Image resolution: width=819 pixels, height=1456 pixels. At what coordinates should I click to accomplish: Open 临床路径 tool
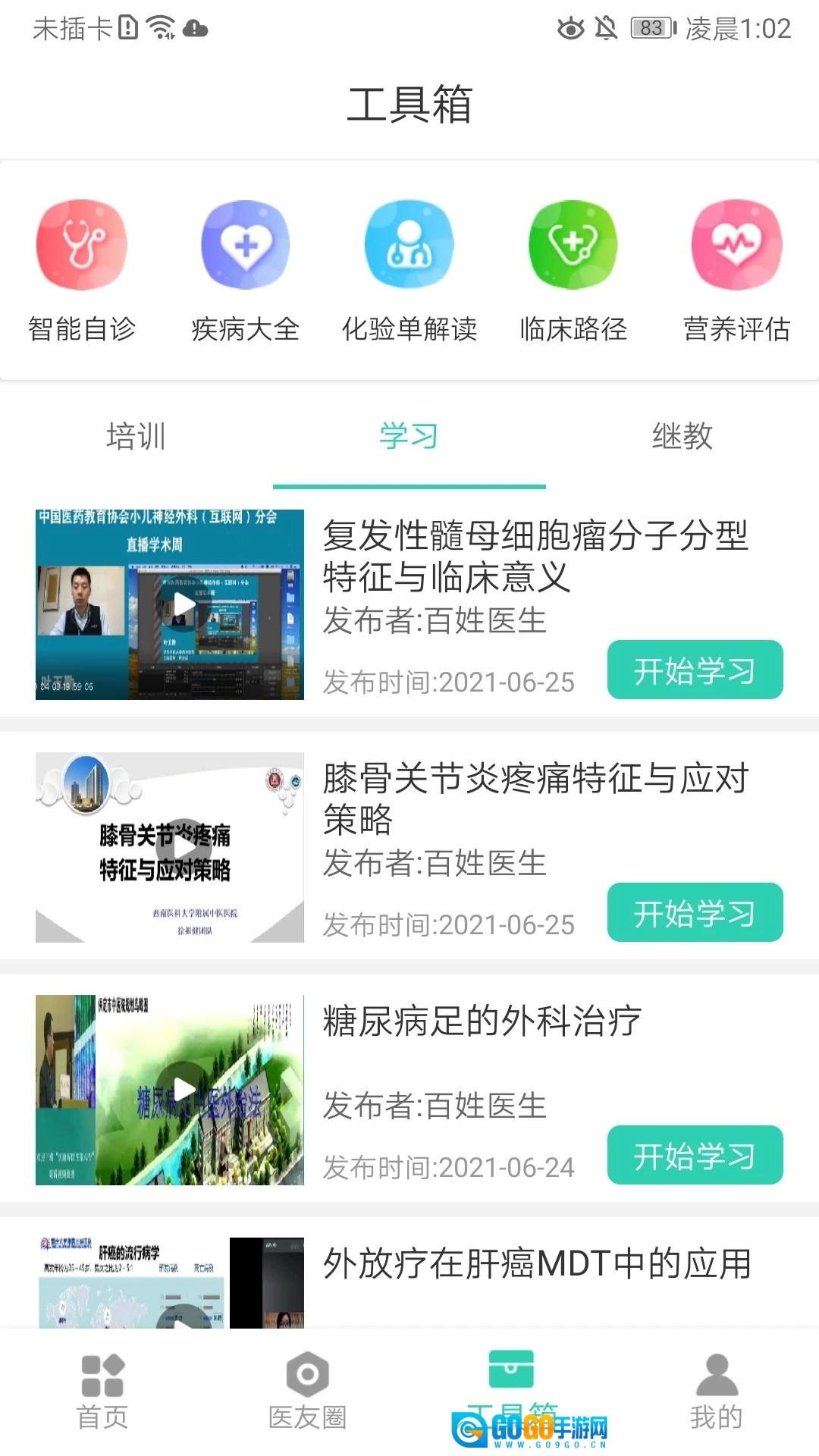click(573, 271)
